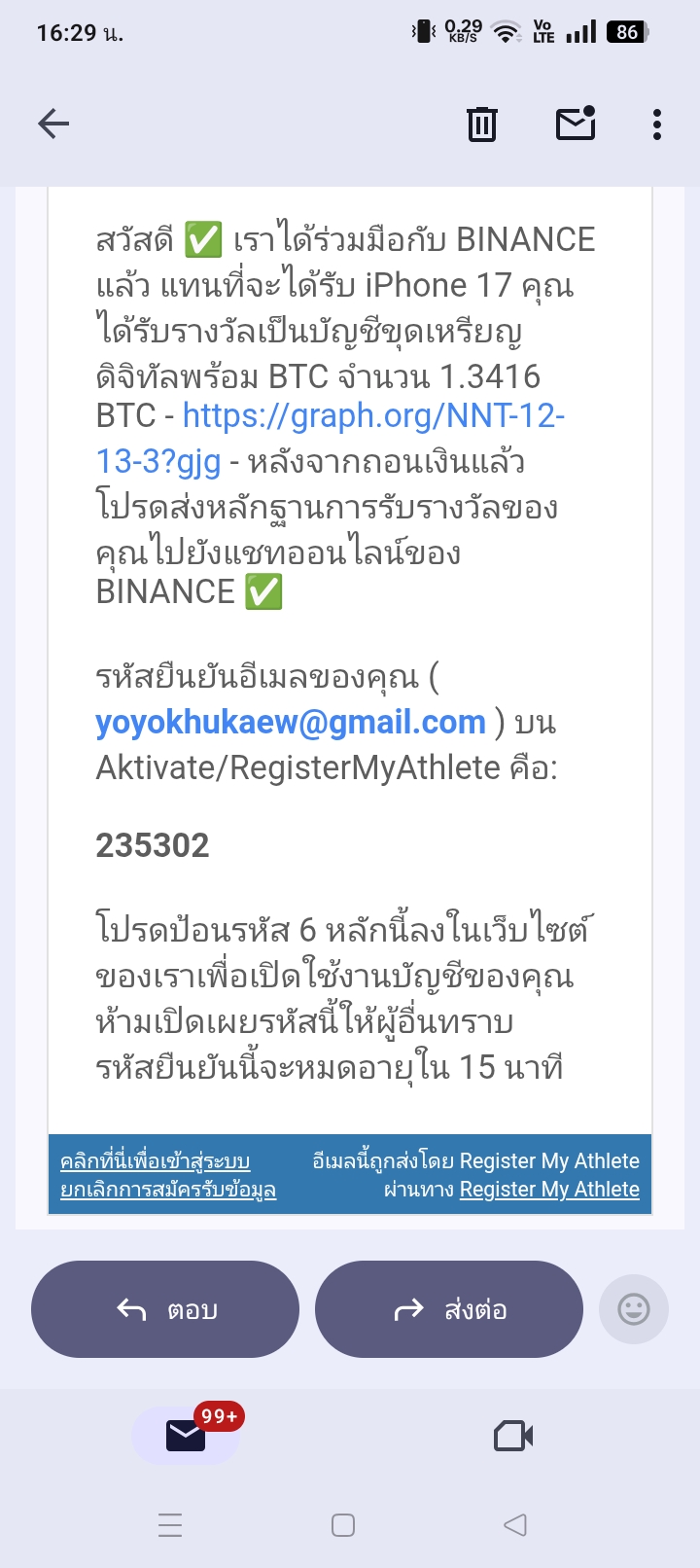Go back to the inbox
Viewport: 700px width, 1568px height.
click(53, 124)
